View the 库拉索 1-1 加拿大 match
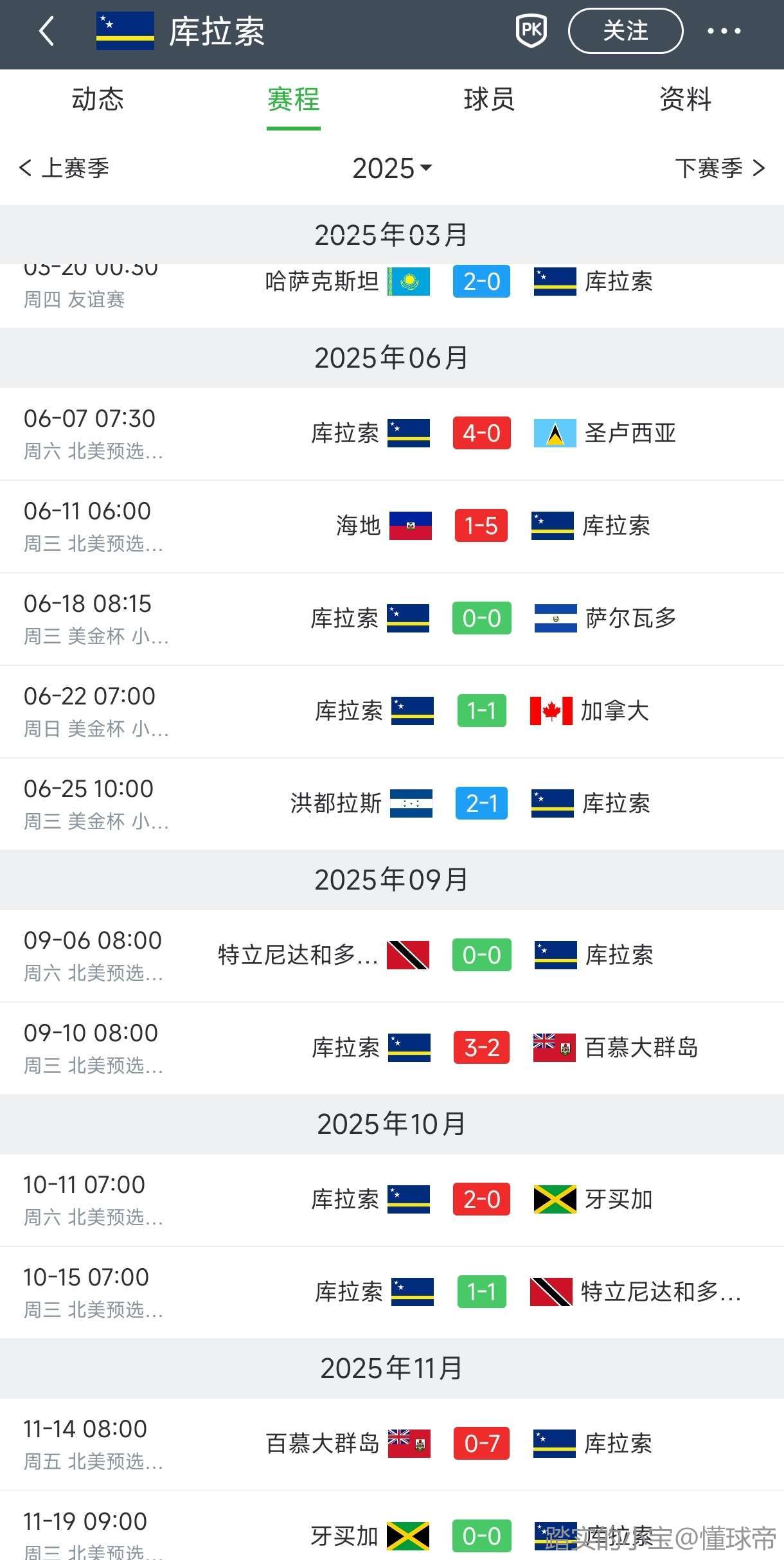The width and height of the screenshot is (784, 1560). point(481,711)
